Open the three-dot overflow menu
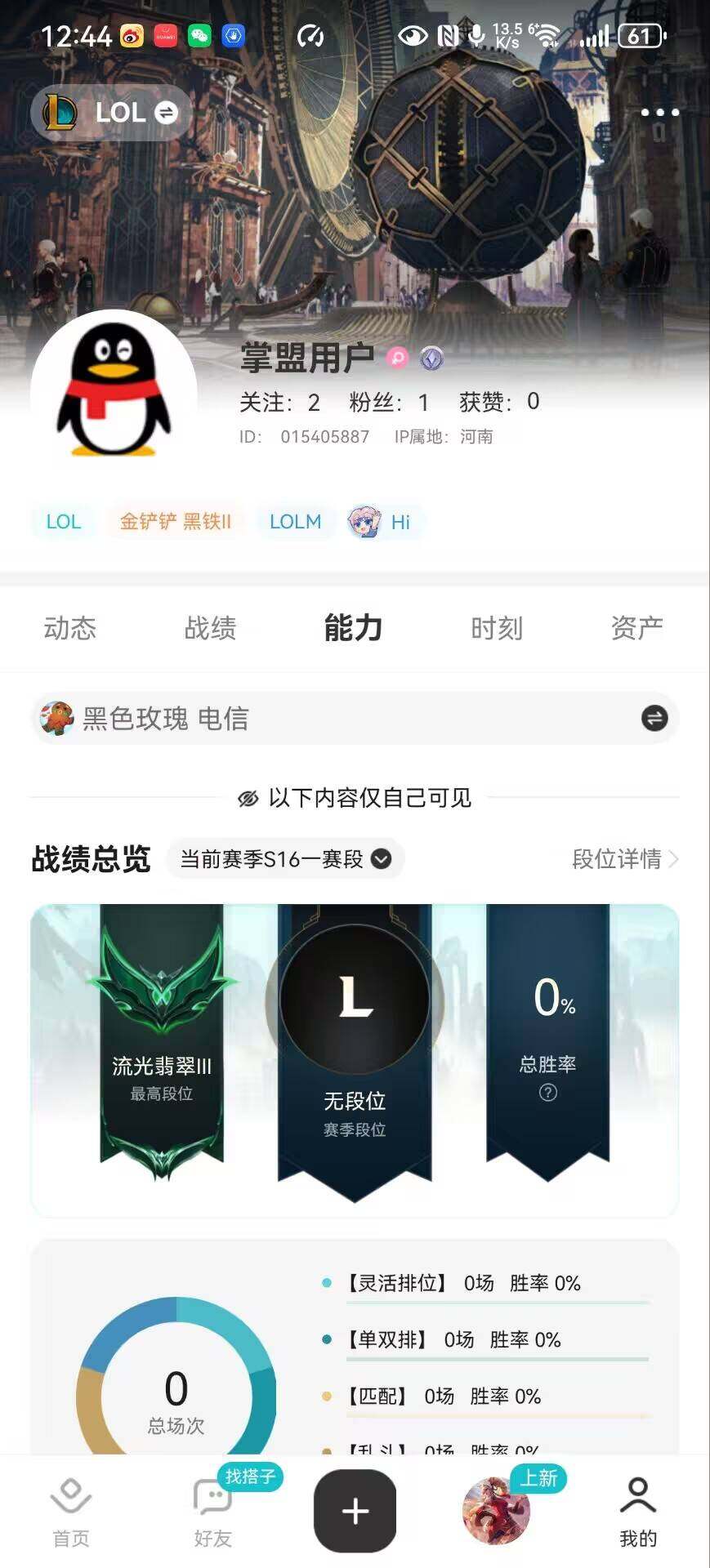The height and width of the screenshot is (1568, 710). tap(659, 113)
